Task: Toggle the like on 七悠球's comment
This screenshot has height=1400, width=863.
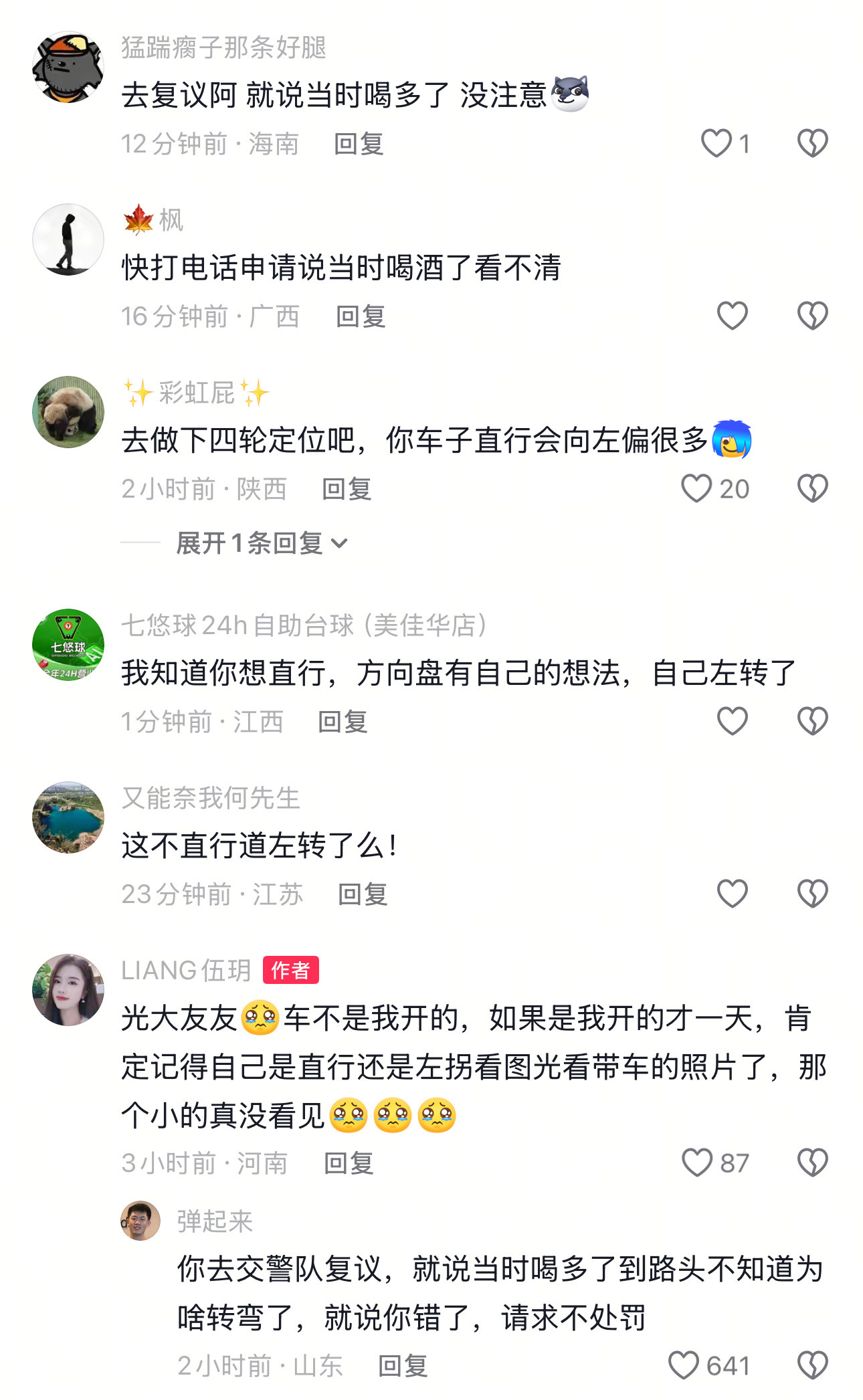Action: tap(732, 720)
